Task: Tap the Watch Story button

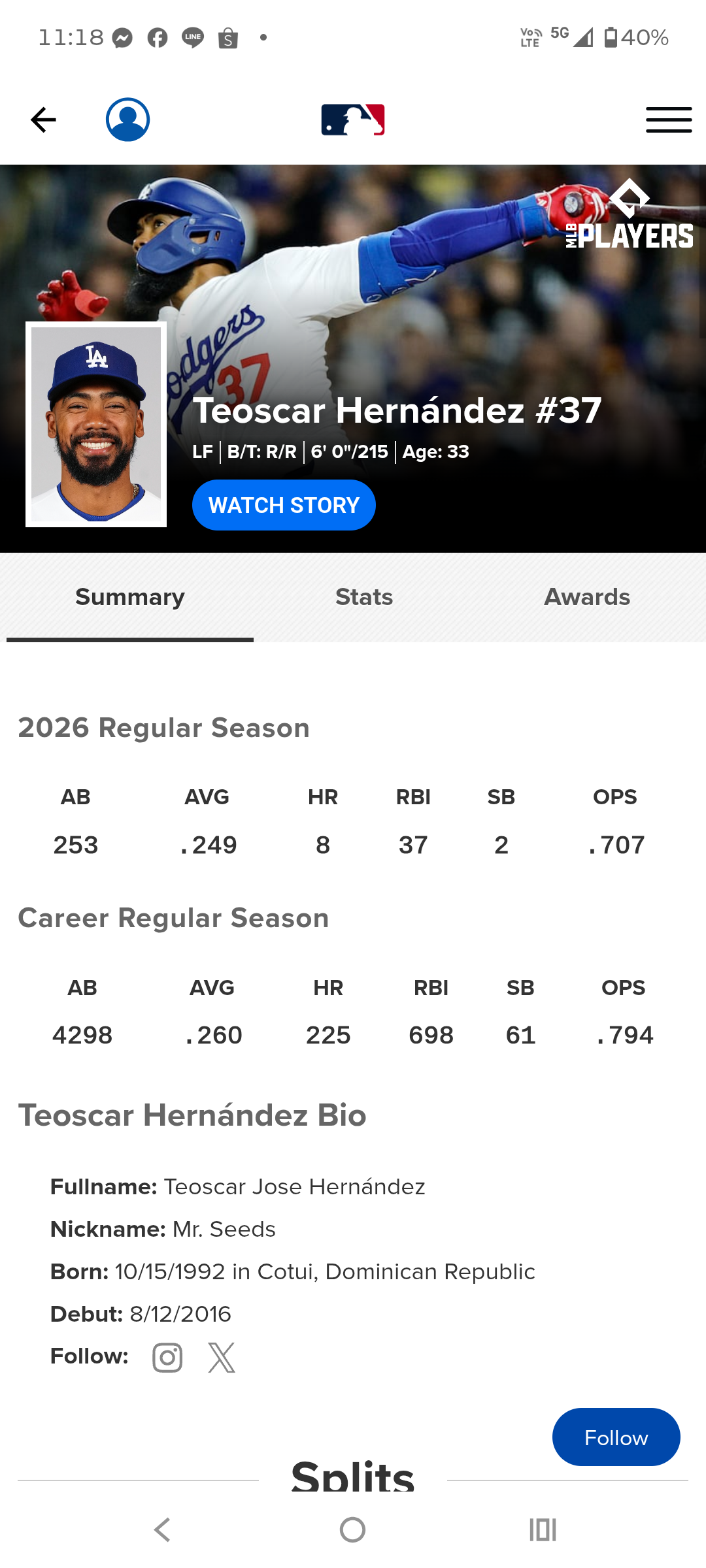Action: [x=284, y=505]
